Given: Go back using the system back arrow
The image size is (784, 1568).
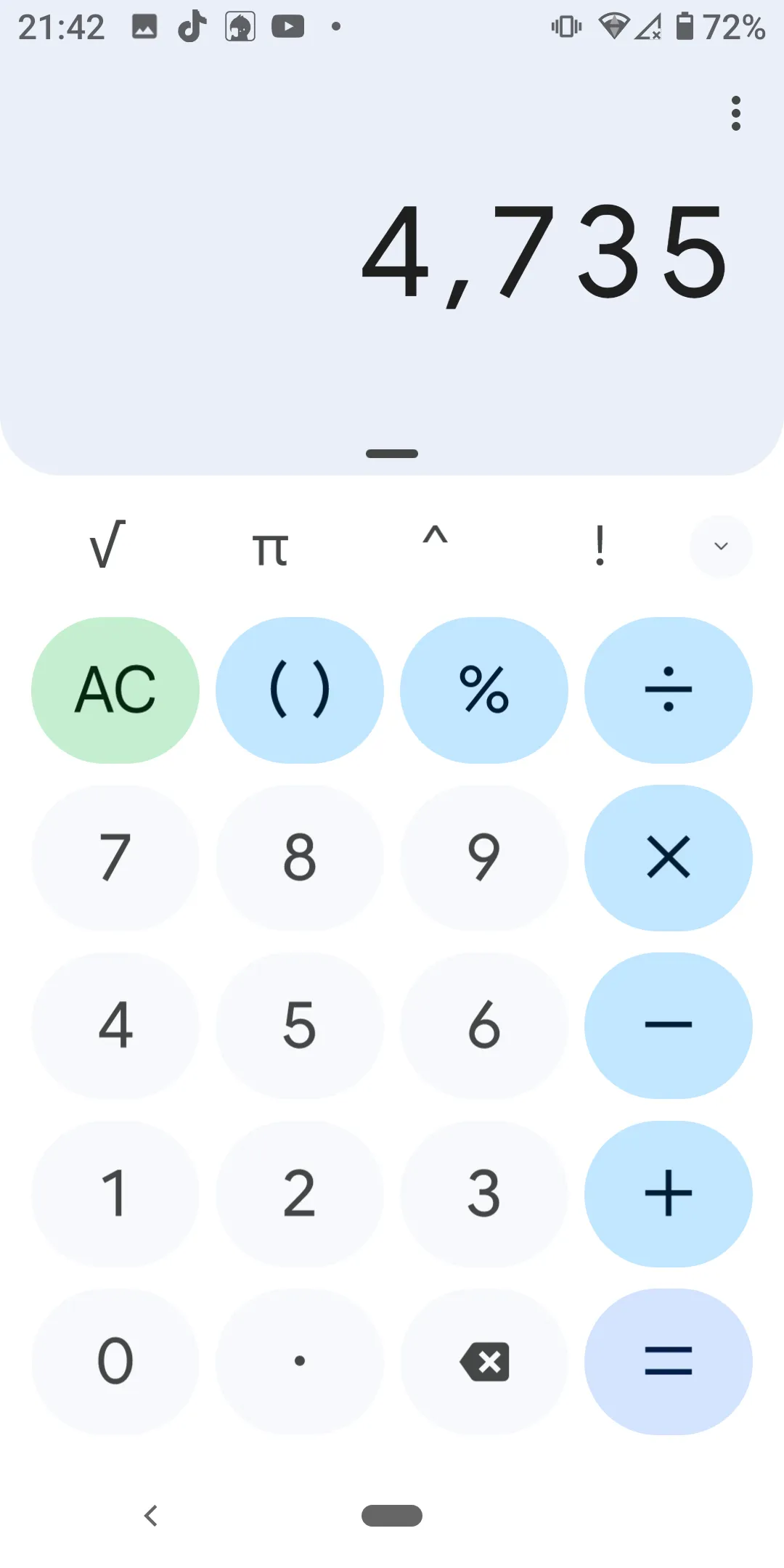Looking at the screenshot, I should coord(151,1516).
